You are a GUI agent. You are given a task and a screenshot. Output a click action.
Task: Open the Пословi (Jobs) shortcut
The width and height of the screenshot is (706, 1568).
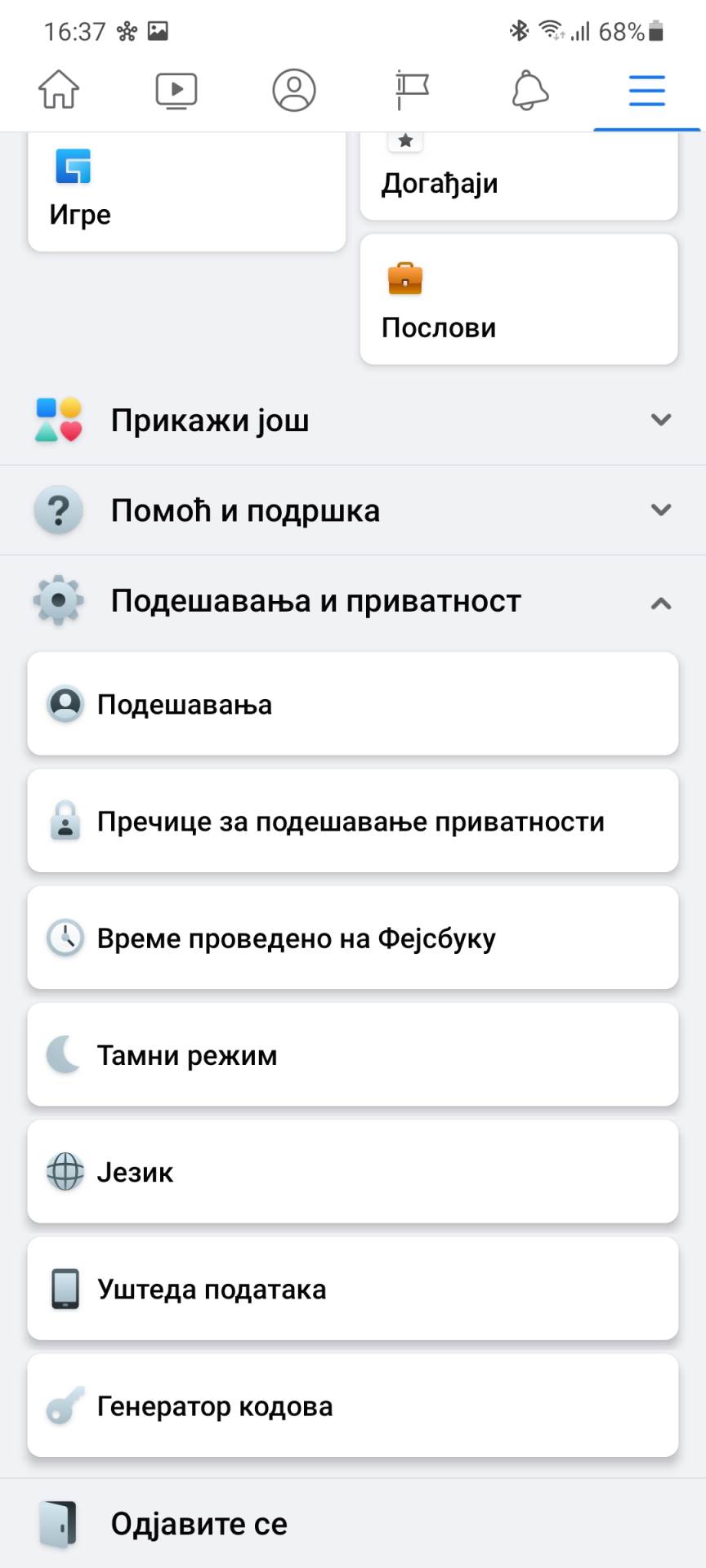click(x=518, y=298)
